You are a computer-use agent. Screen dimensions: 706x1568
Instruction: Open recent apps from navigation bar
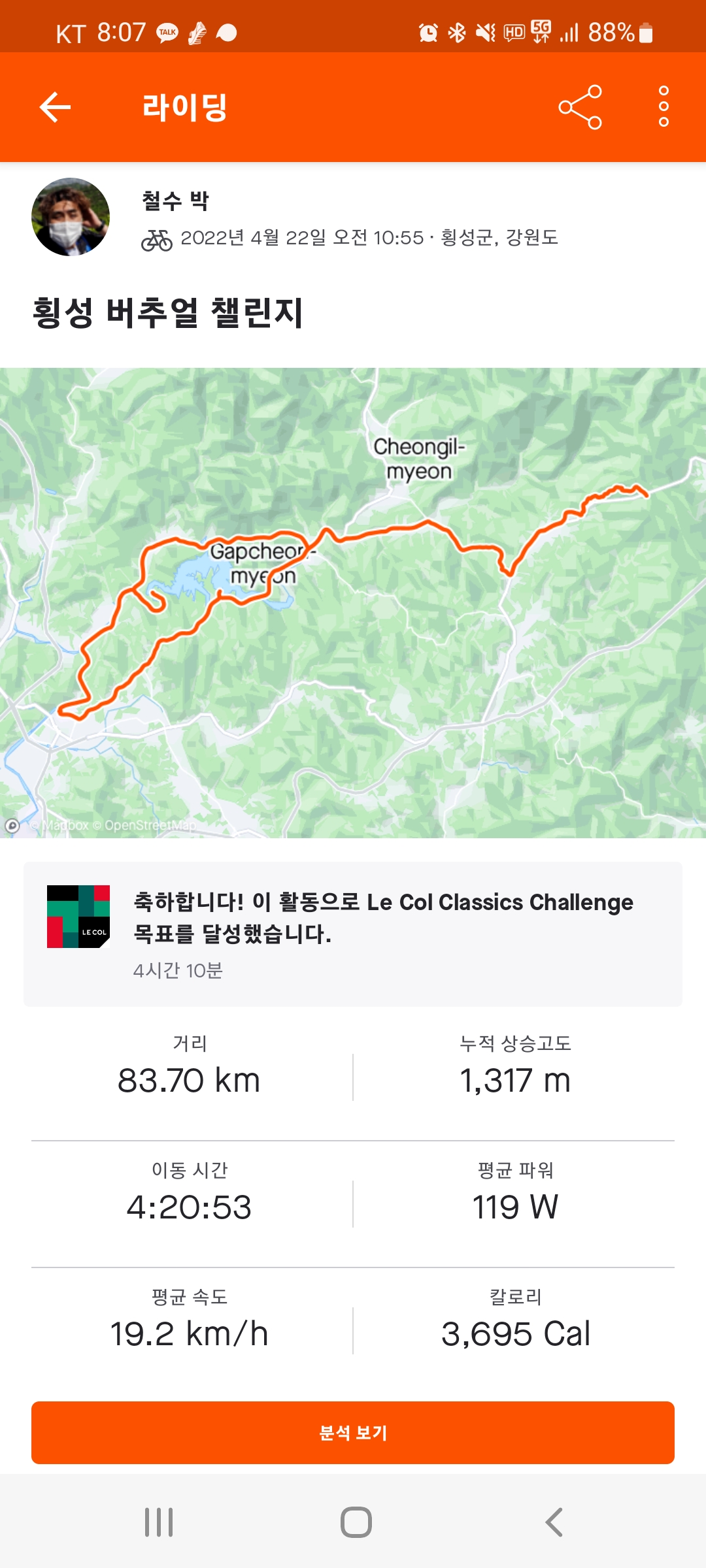point(159,1522)
